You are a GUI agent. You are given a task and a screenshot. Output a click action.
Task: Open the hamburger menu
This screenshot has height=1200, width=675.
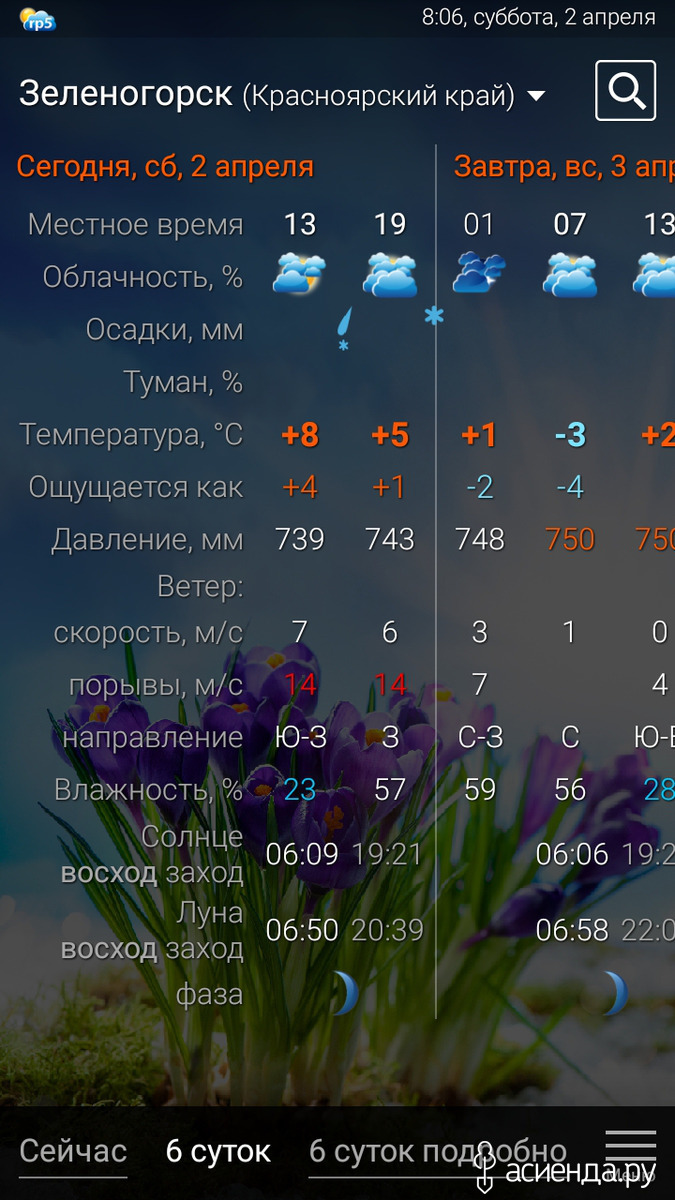[631, 1150]
